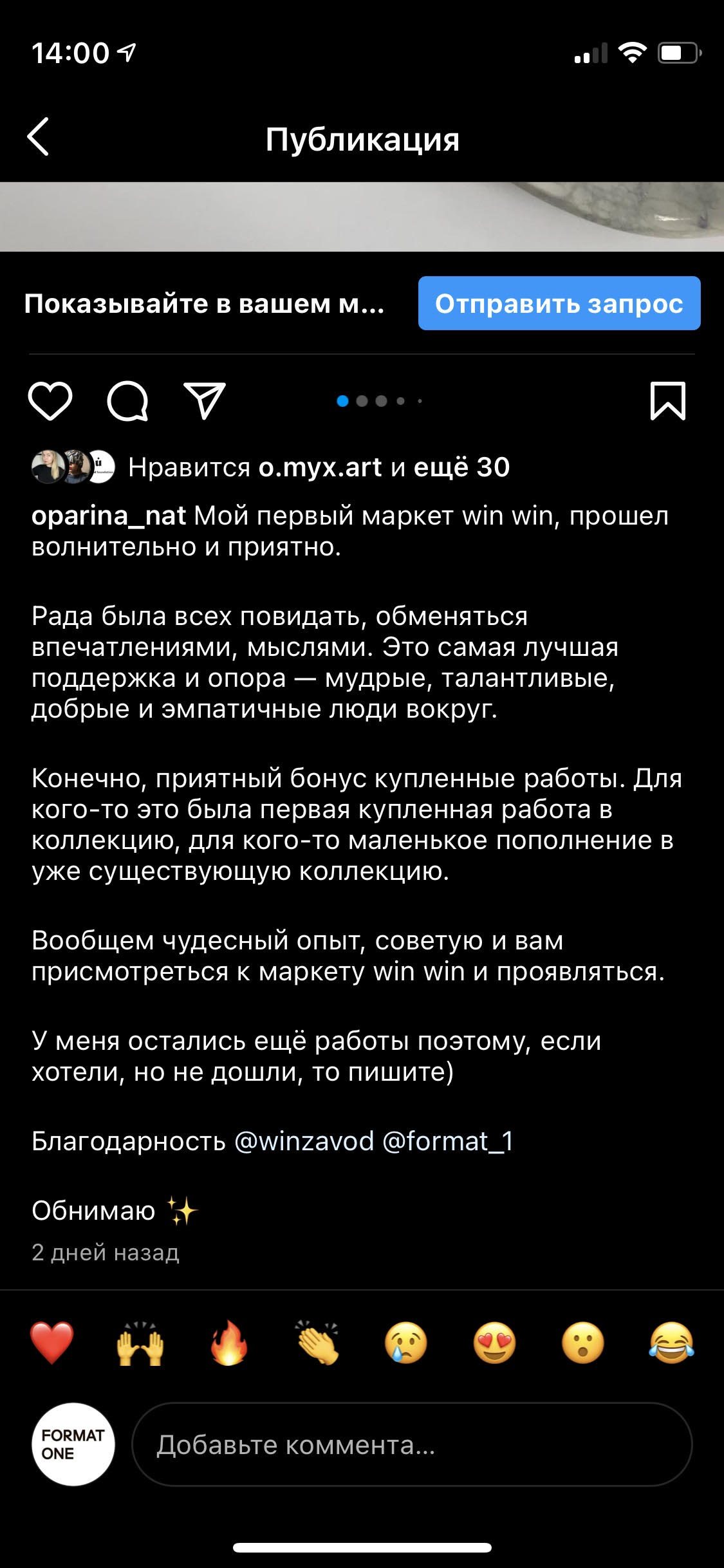The image size is (724, 1568).
Task: Save the post with the bookmark icon
Action: 667,401
